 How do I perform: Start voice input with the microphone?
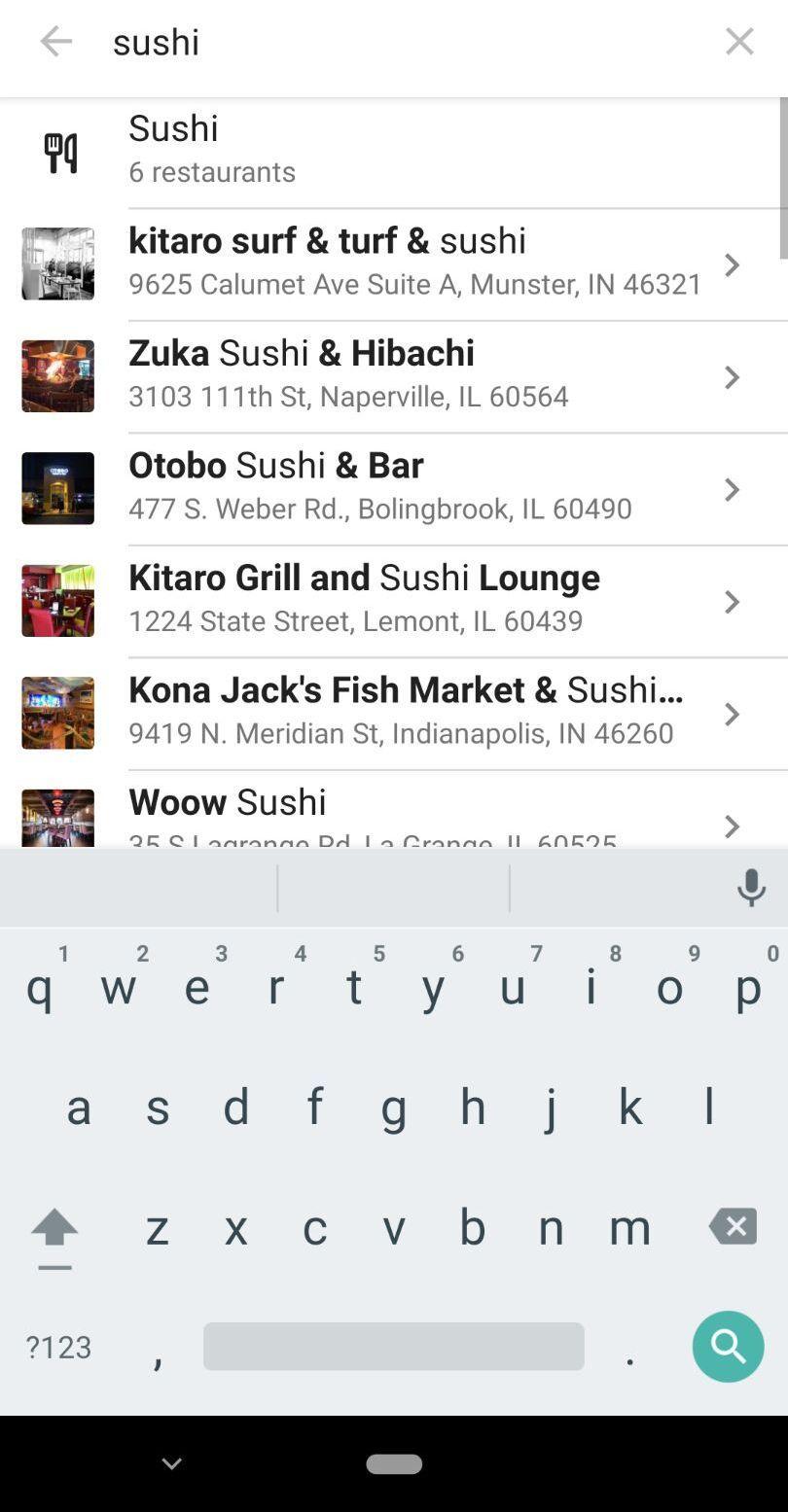point(750,887)
